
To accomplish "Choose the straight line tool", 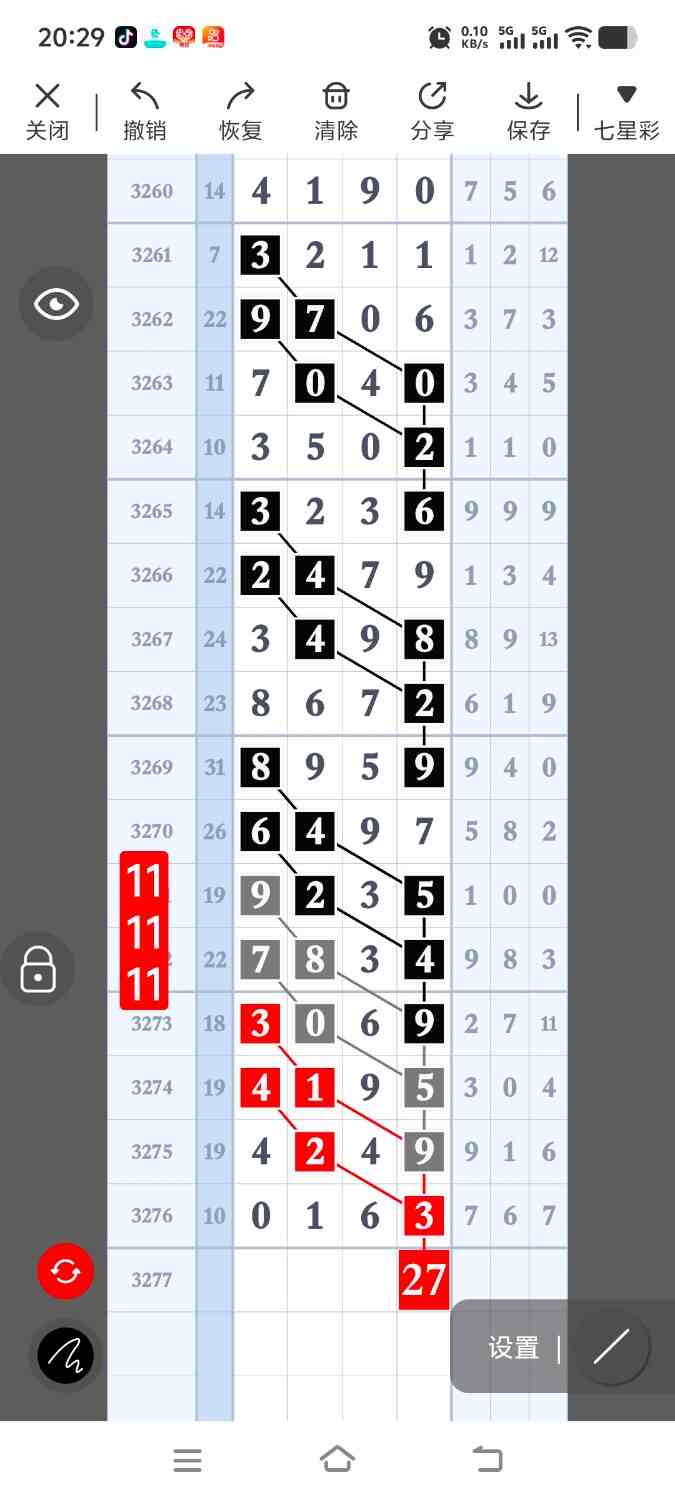I will [x=610, y=1347].
